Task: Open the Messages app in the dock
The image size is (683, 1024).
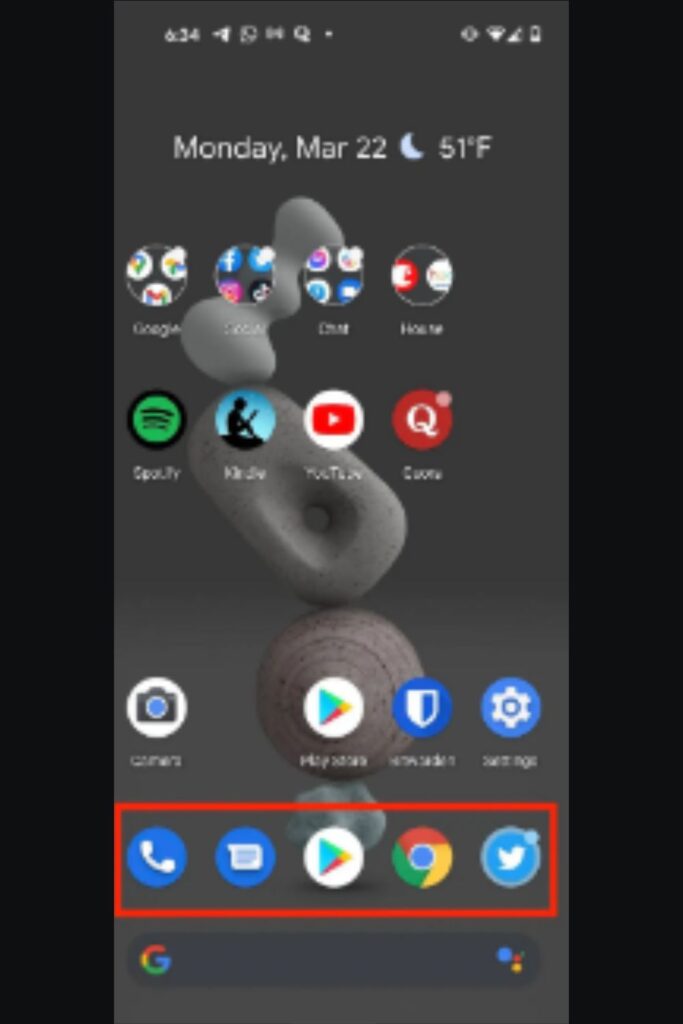Action: coord(245,858)
